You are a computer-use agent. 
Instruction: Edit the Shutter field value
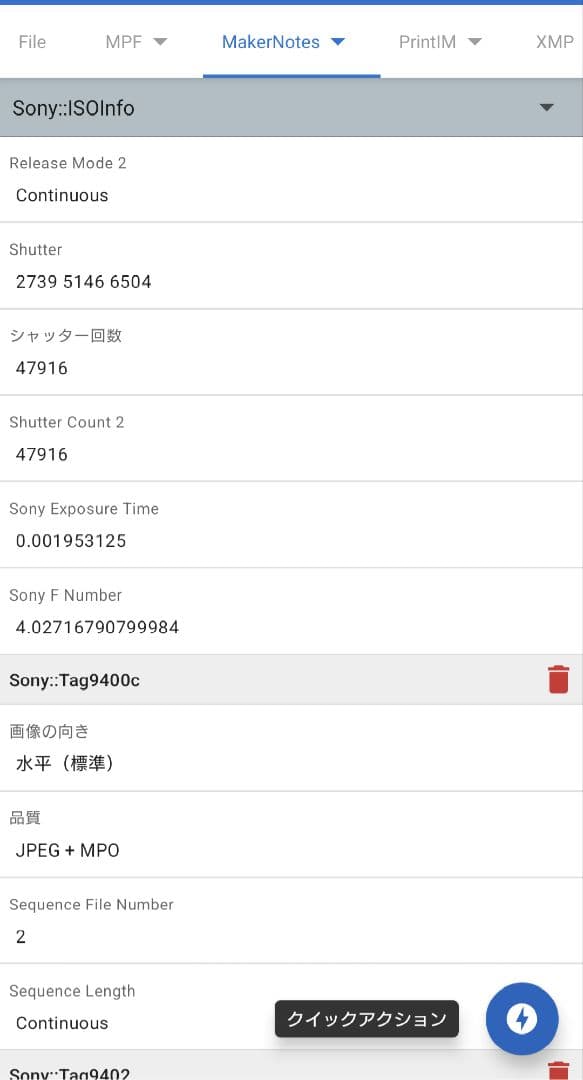coord(292,266)
